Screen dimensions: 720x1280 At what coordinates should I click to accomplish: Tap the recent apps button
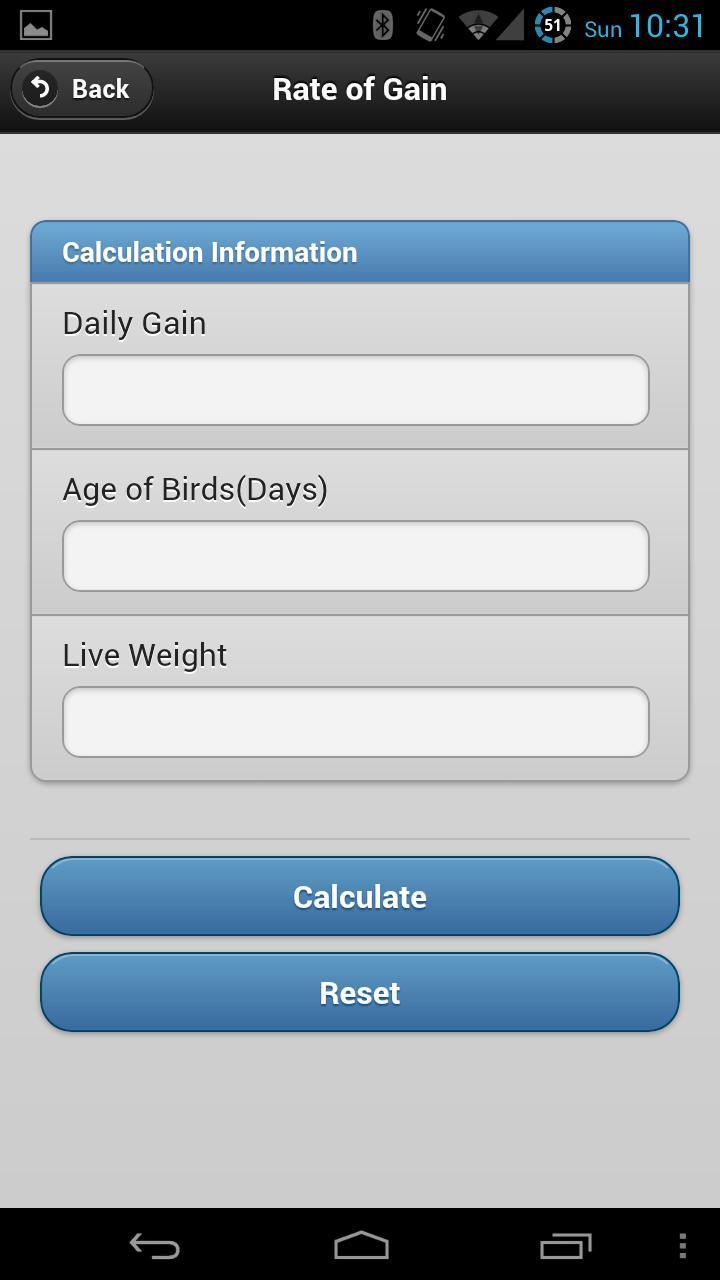pyautogui.click(x=565, y=1246)
